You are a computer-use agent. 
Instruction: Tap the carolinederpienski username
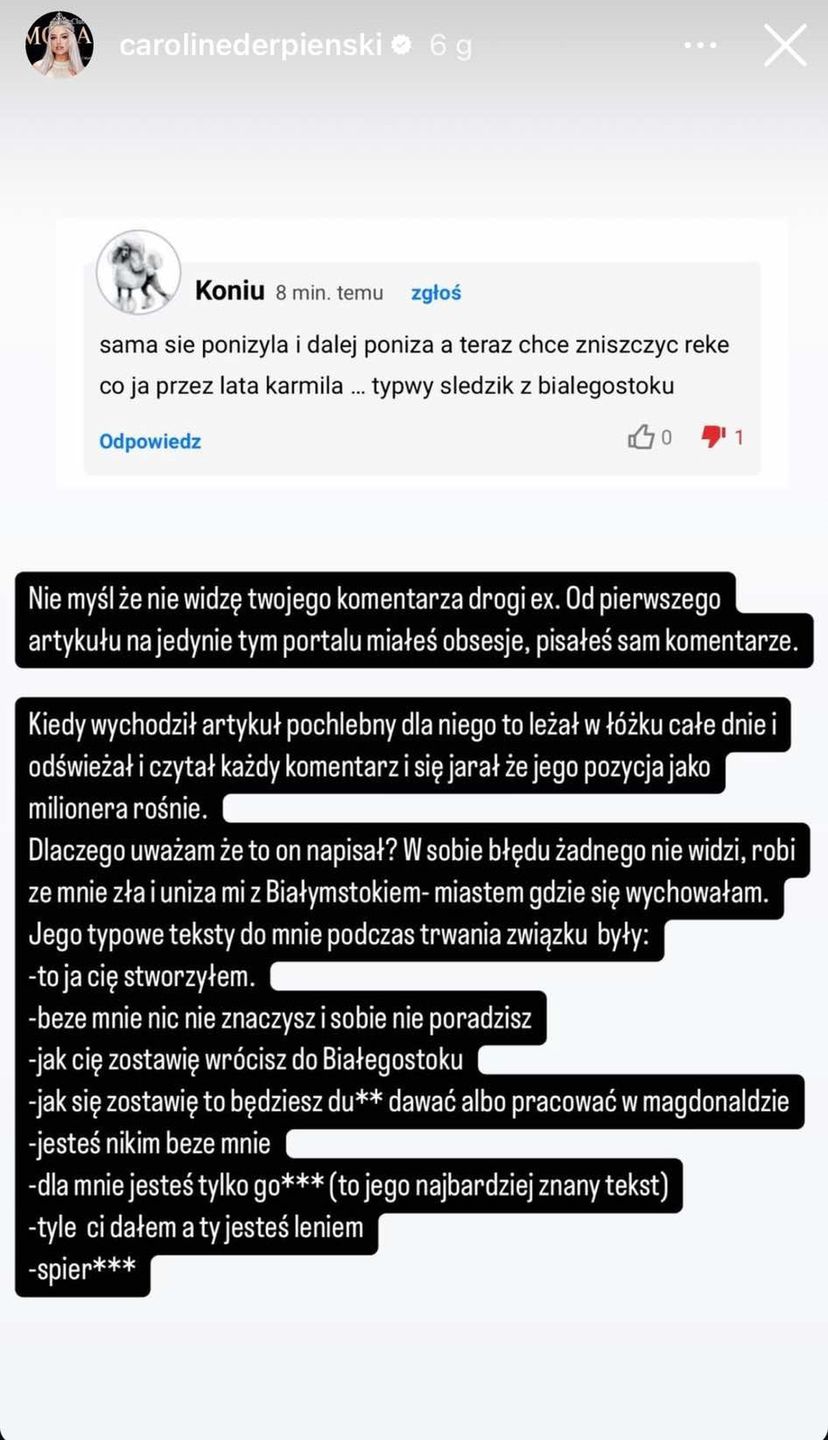(x=251, y=46)
